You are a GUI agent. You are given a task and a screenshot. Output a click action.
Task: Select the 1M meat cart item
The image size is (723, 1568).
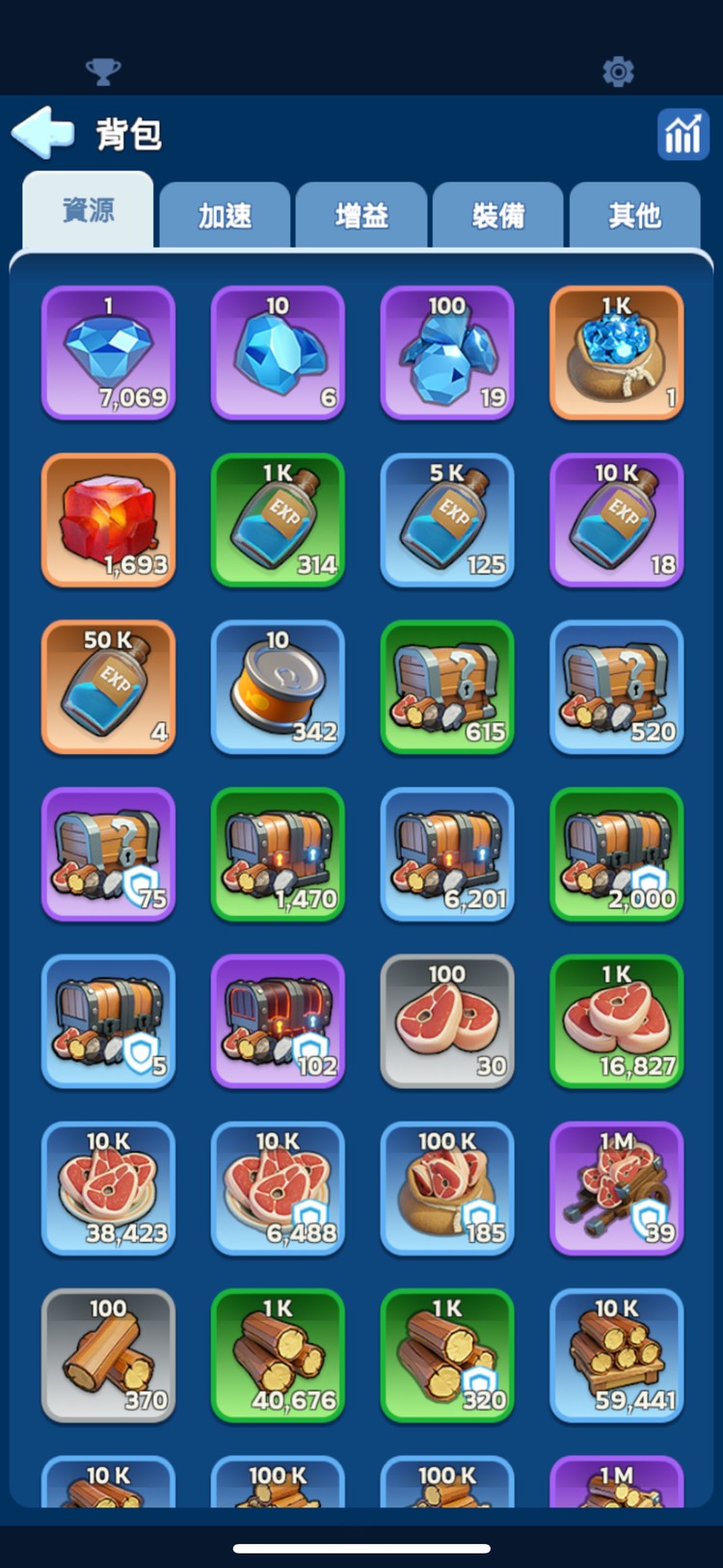pyautogui.click(x=617, y=1188)
